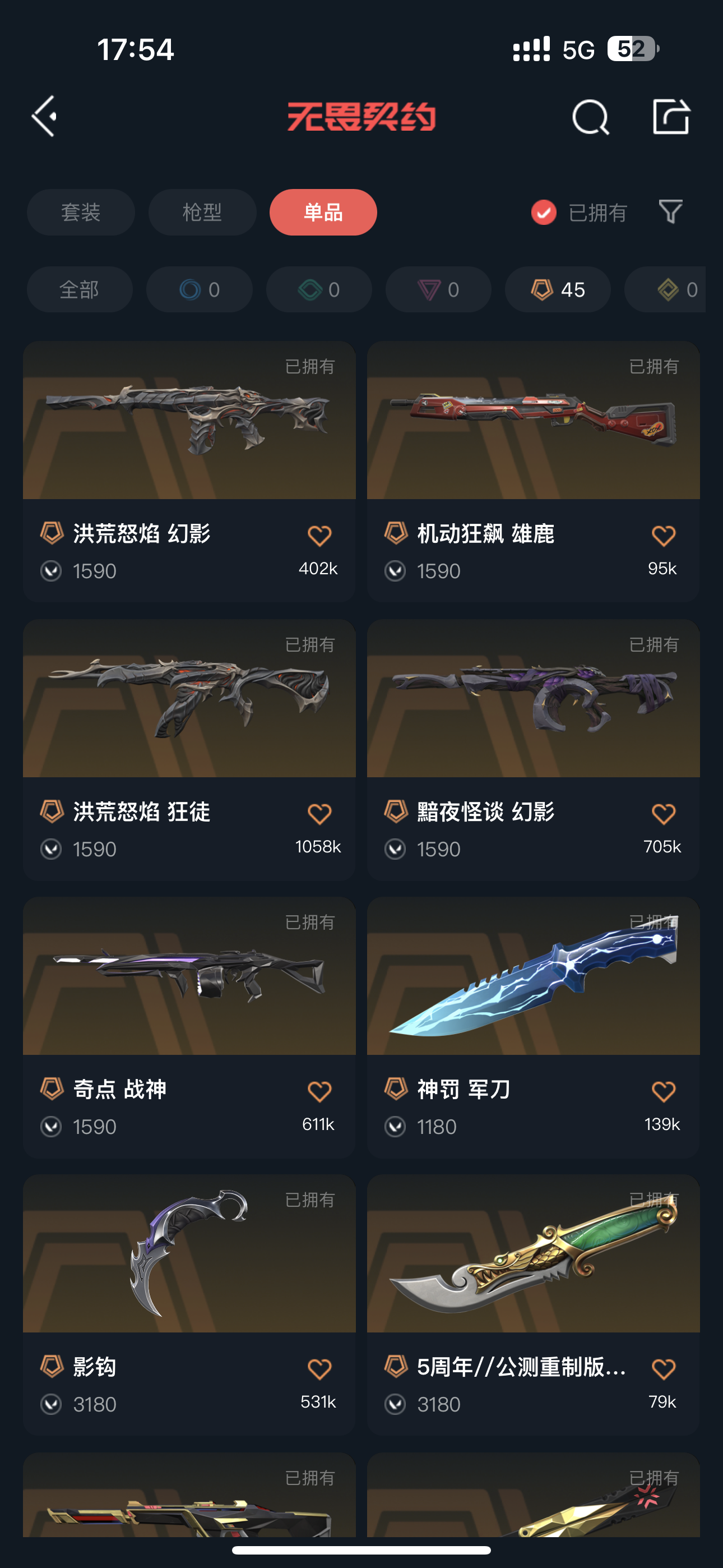Viewport: 723px width, 1568px height.
Task: Share this skin collection page
Action: tap(671, 116)
